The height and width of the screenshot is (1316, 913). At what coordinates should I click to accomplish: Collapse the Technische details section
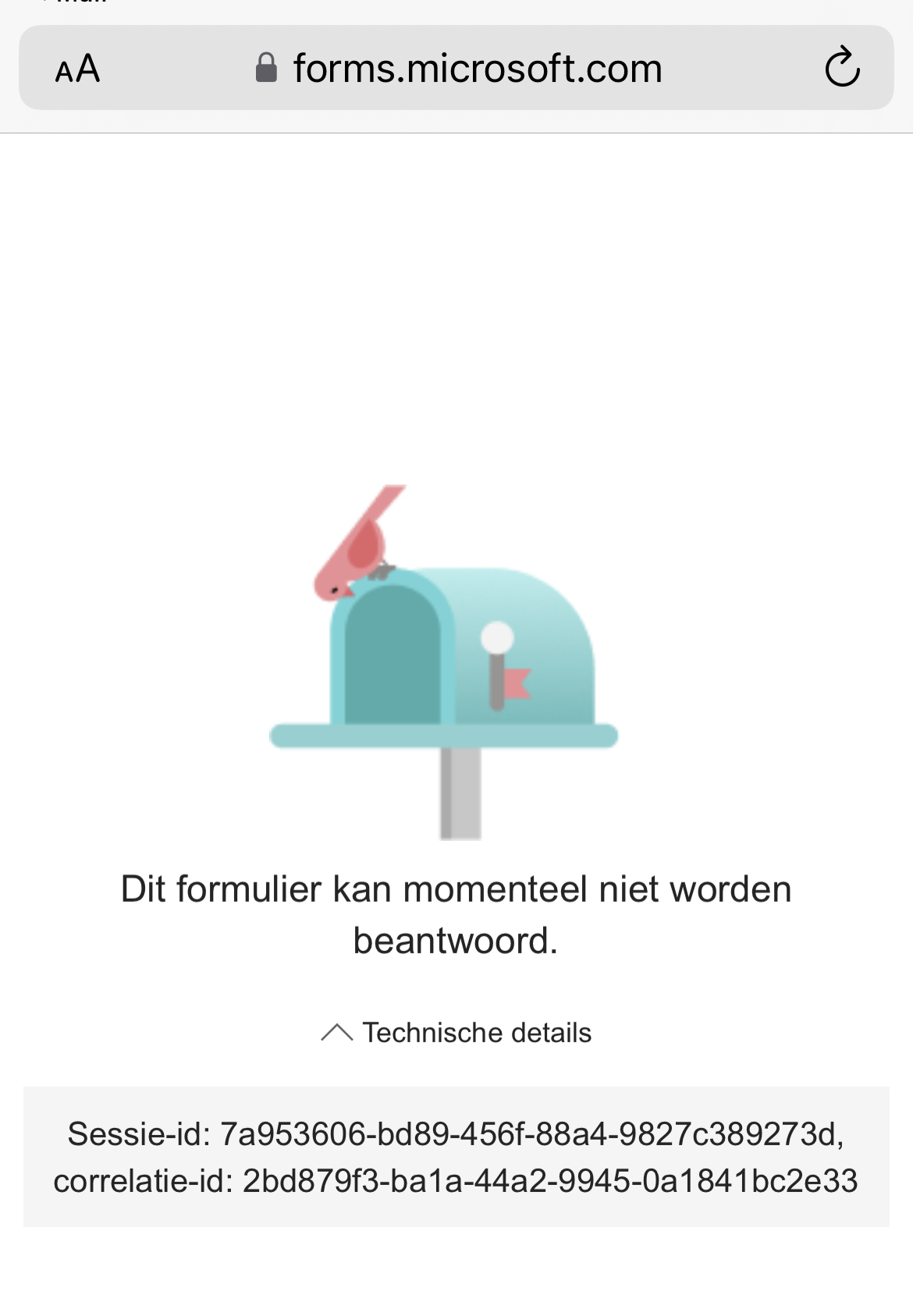tap(456, 1032)
